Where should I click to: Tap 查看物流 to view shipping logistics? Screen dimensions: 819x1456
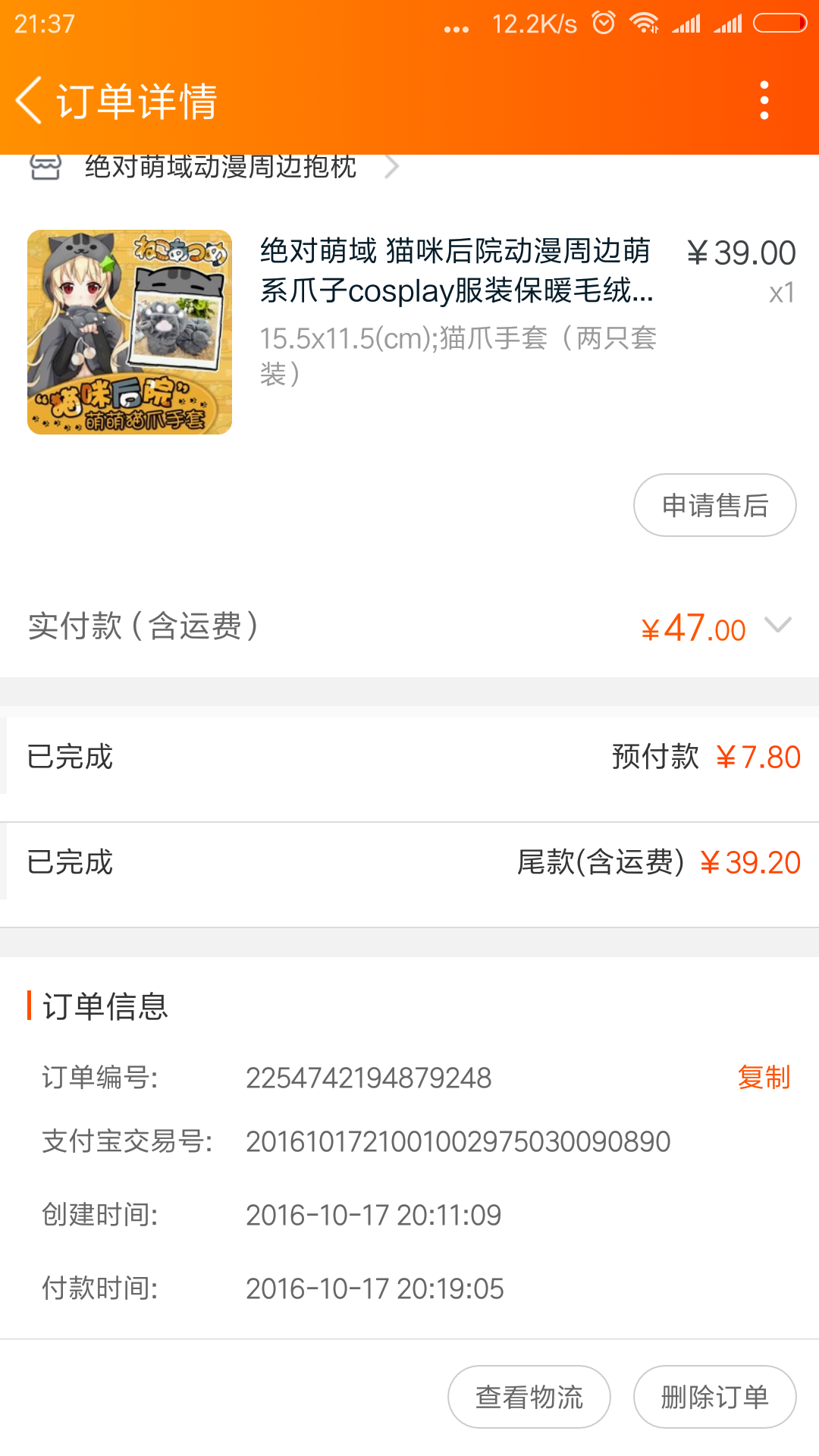pyautogui.click(x=529, y=1395)
